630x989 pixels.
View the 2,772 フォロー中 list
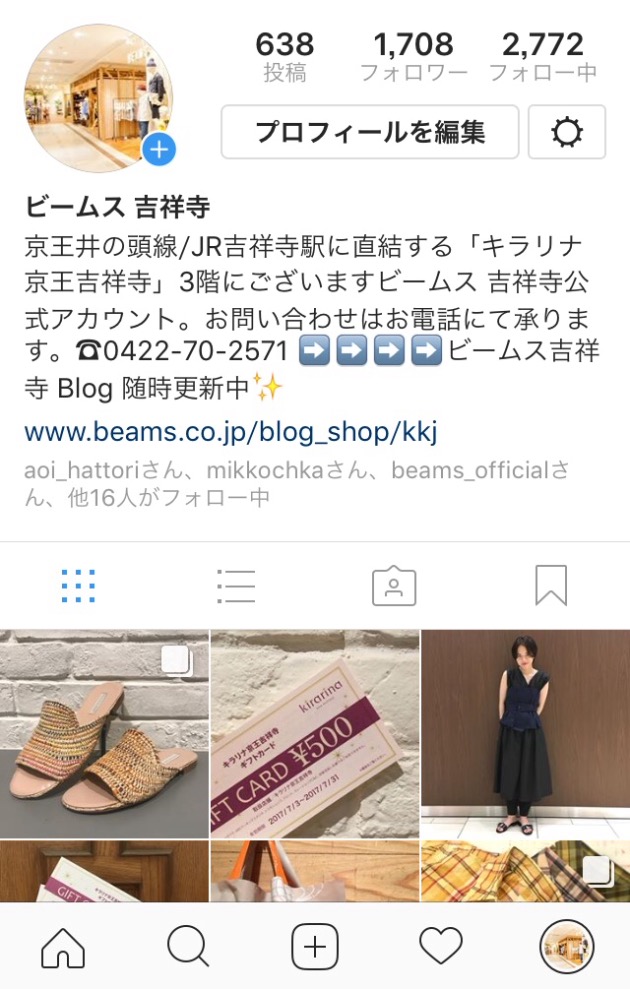tap(543, 56)
